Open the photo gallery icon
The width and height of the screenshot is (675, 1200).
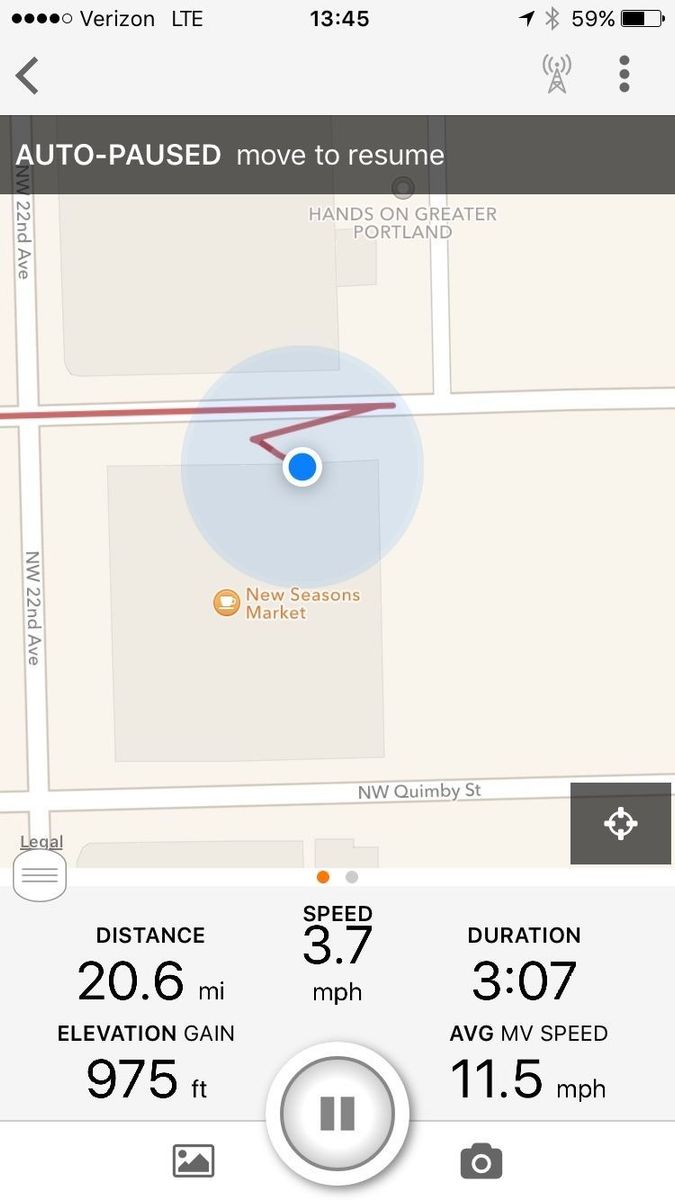click(193, 1161)
